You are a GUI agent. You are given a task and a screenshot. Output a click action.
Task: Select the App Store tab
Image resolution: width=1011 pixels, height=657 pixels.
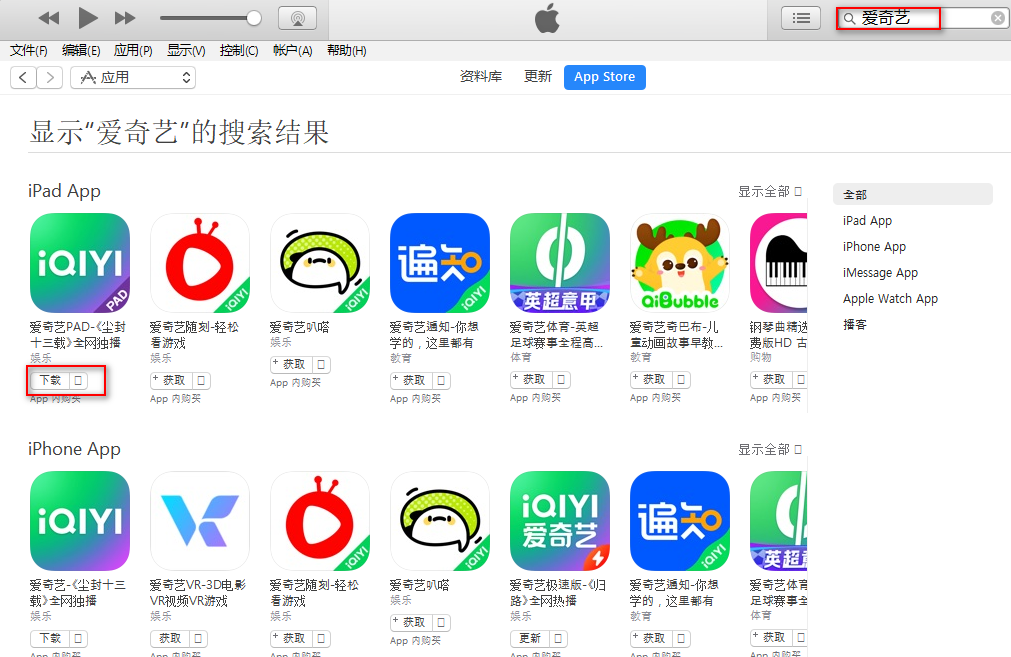604,77
